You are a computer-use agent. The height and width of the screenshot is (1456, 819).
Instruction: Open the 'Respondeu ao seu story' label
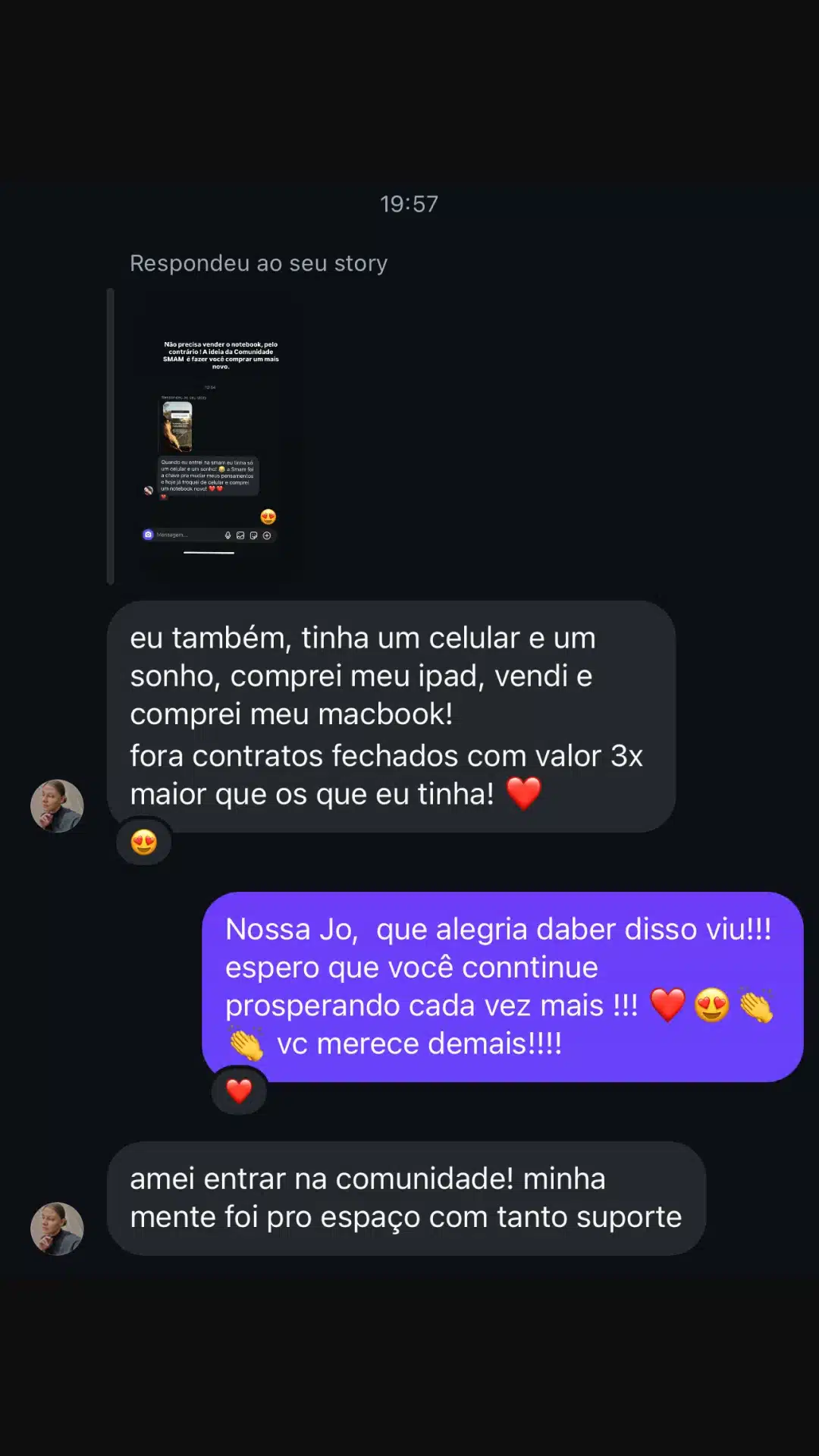259,262
